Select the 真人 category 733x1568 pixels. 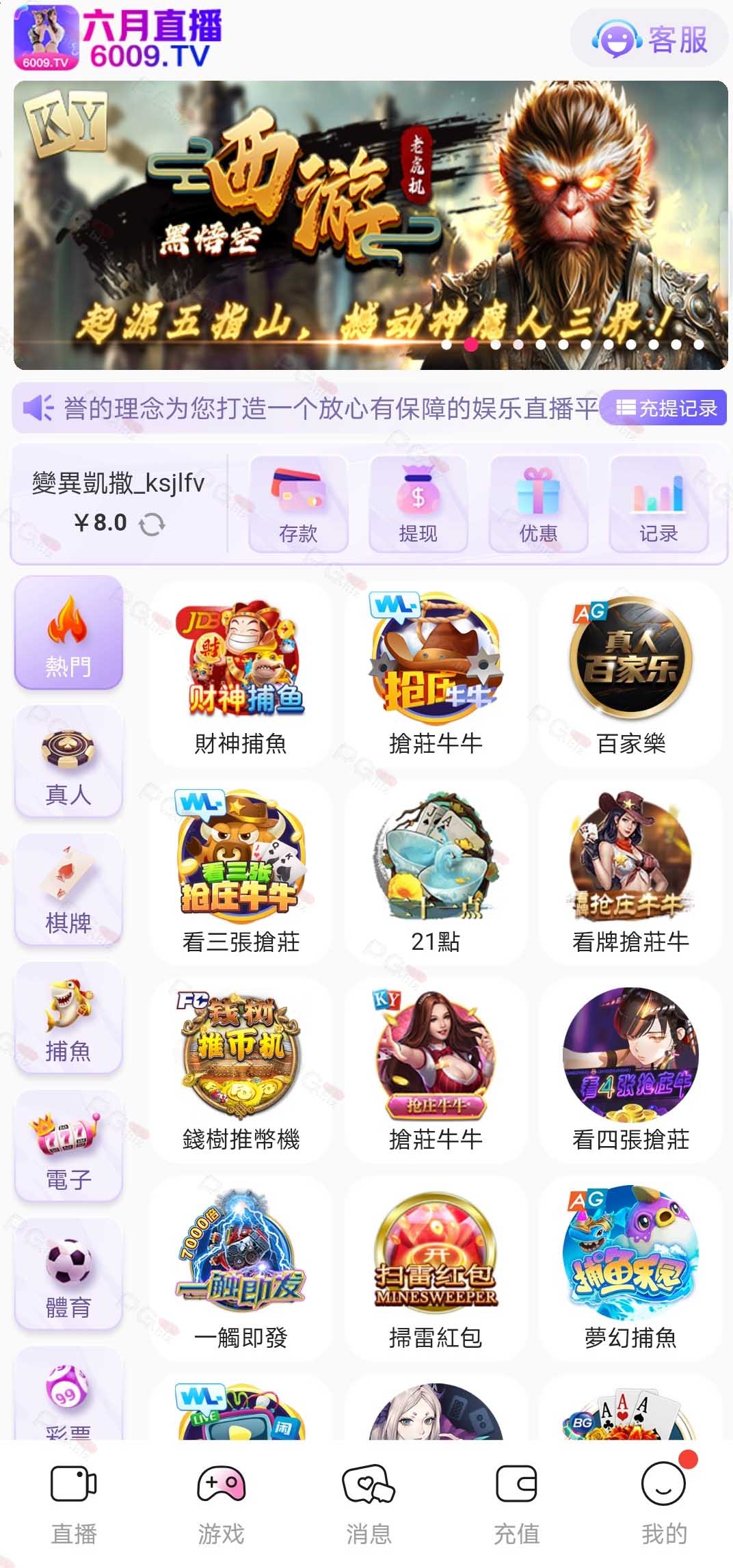68,762
